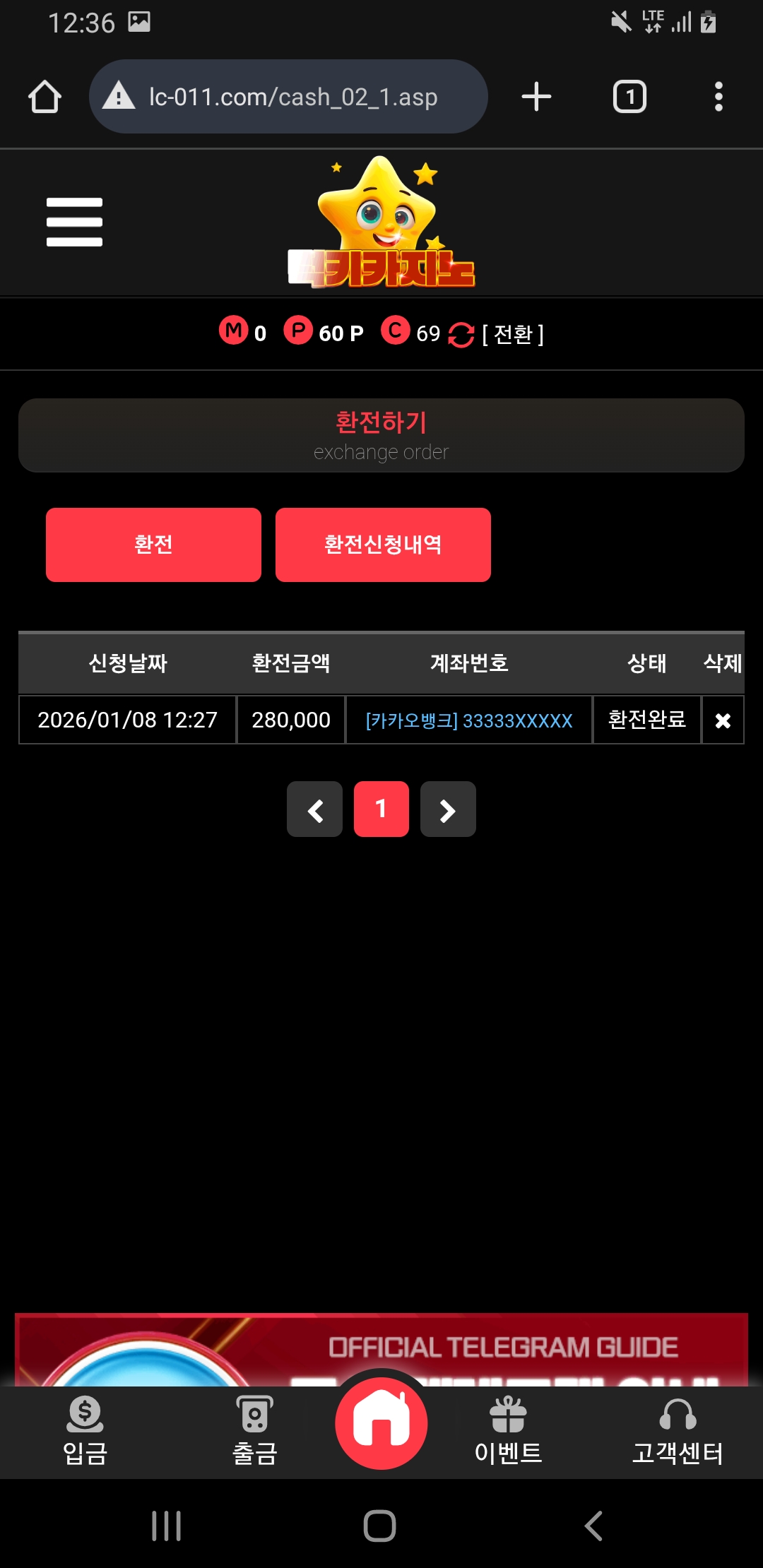Select the 환전 button

(153, 545)
